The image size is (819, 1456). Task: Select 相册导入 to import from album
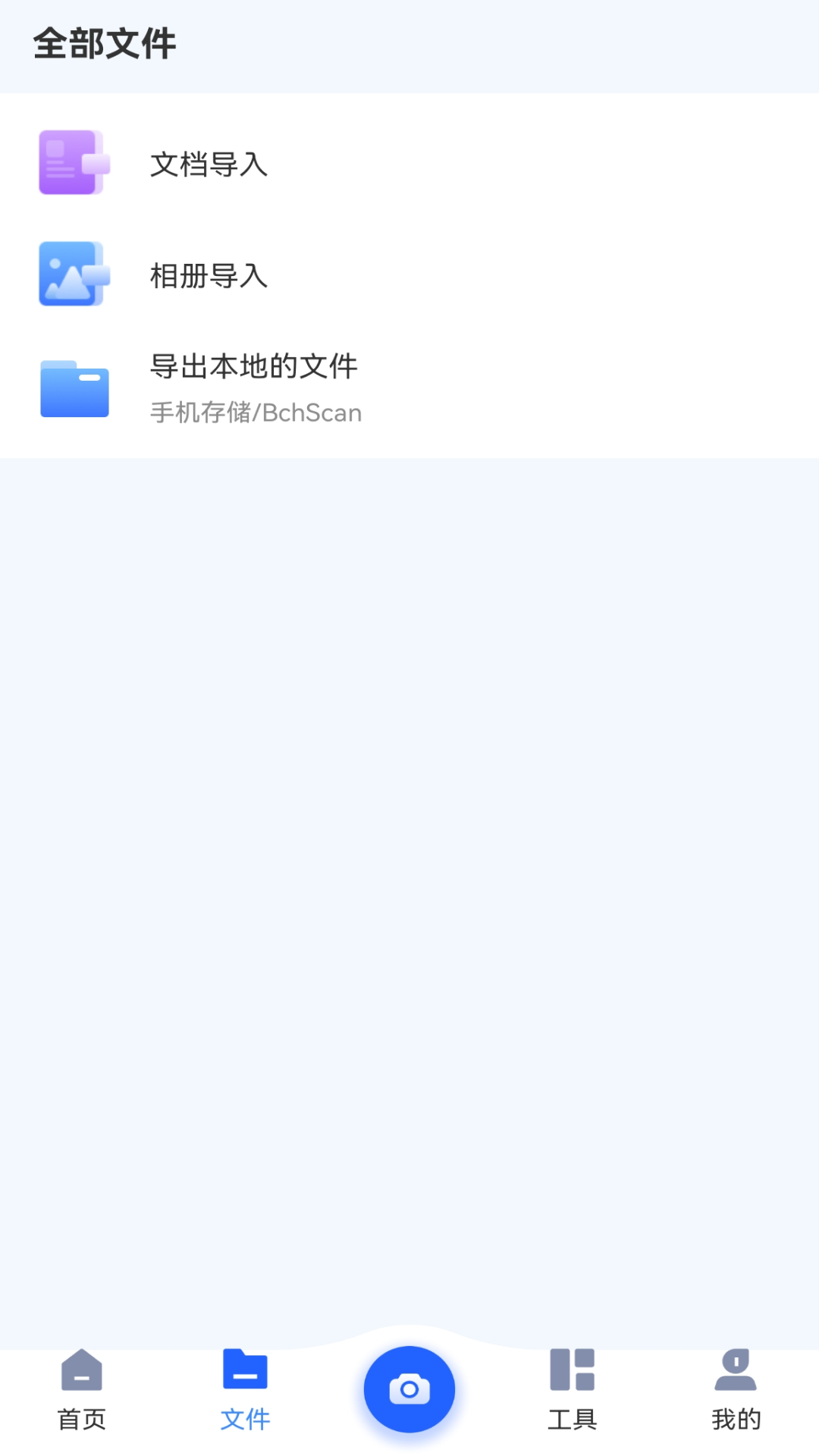pos(409,275)
